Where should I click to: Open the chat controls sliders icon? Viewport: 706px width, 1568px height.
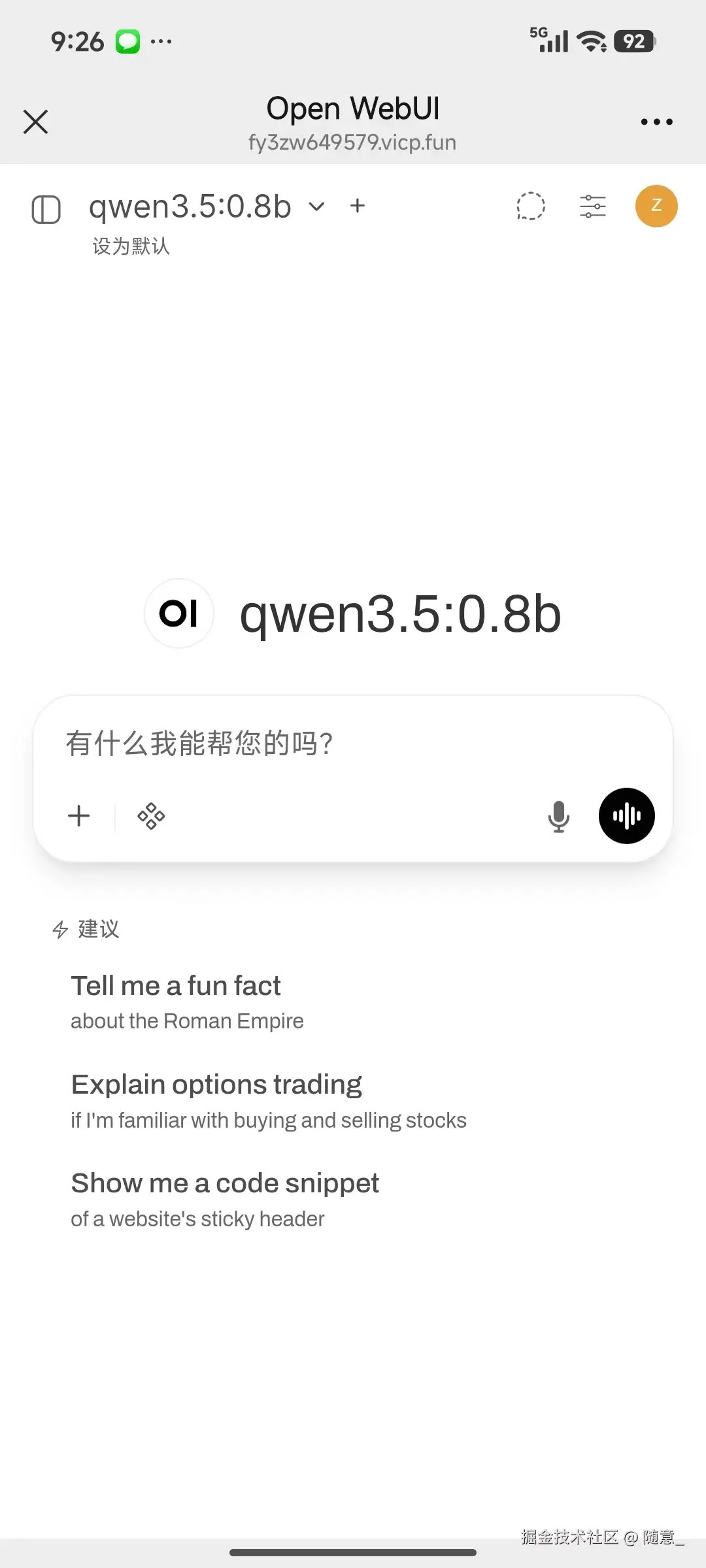pyautogui.click(x=593, y=206)
